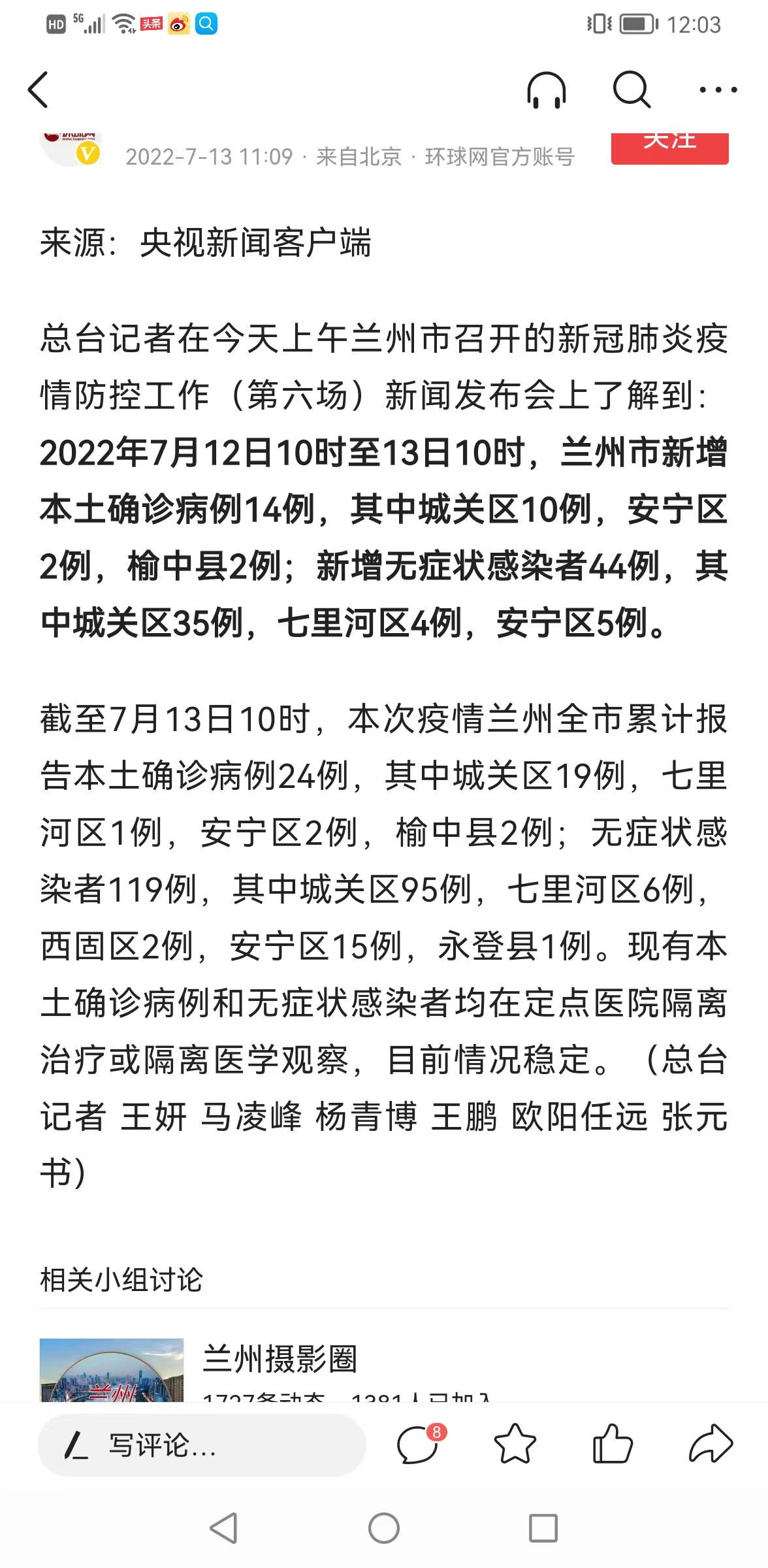
Task: Share this article
Action: [711, 1445]
